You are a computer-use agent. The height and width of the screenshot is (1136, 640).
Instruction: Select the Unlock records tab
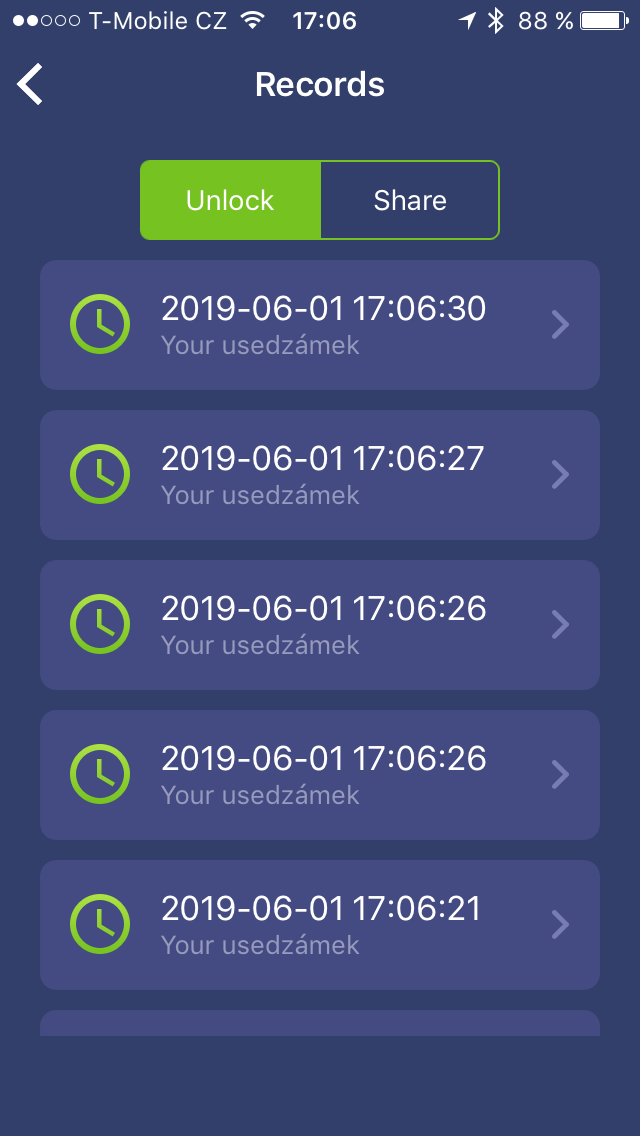tap(230, 200)
